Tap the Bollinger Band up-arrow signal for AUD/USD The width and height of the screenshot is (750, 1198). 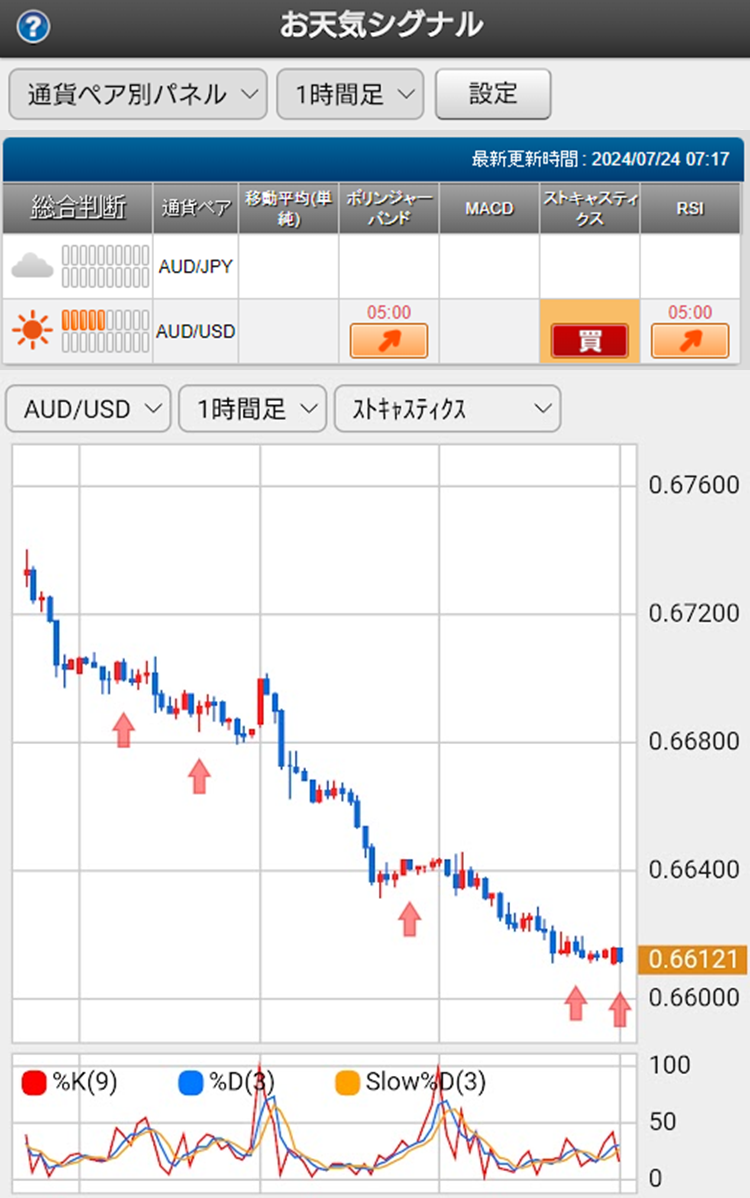389,341
